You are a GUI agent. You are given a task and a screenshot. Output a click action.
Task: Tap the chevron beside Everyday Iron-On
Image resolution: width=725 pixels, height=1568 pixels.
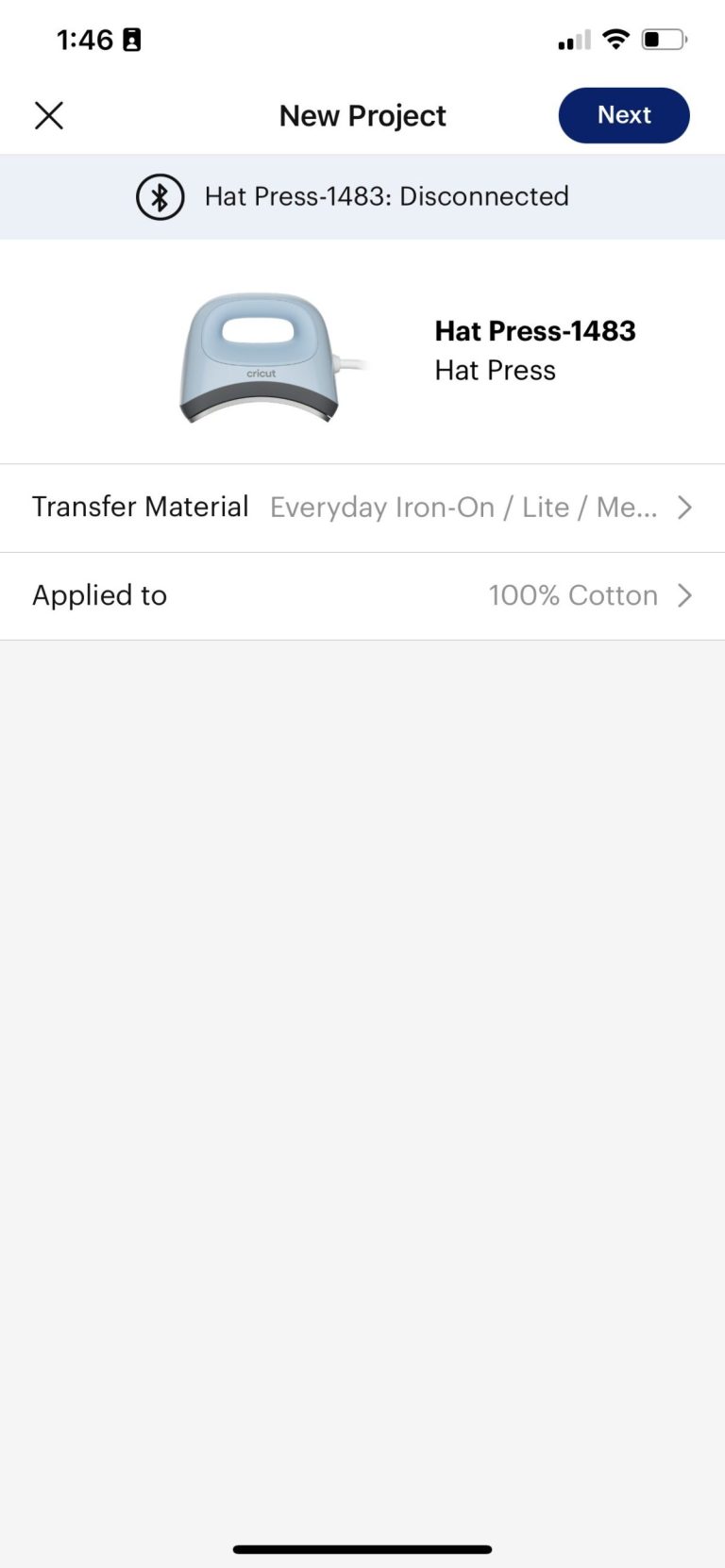(x=685, y=507)
